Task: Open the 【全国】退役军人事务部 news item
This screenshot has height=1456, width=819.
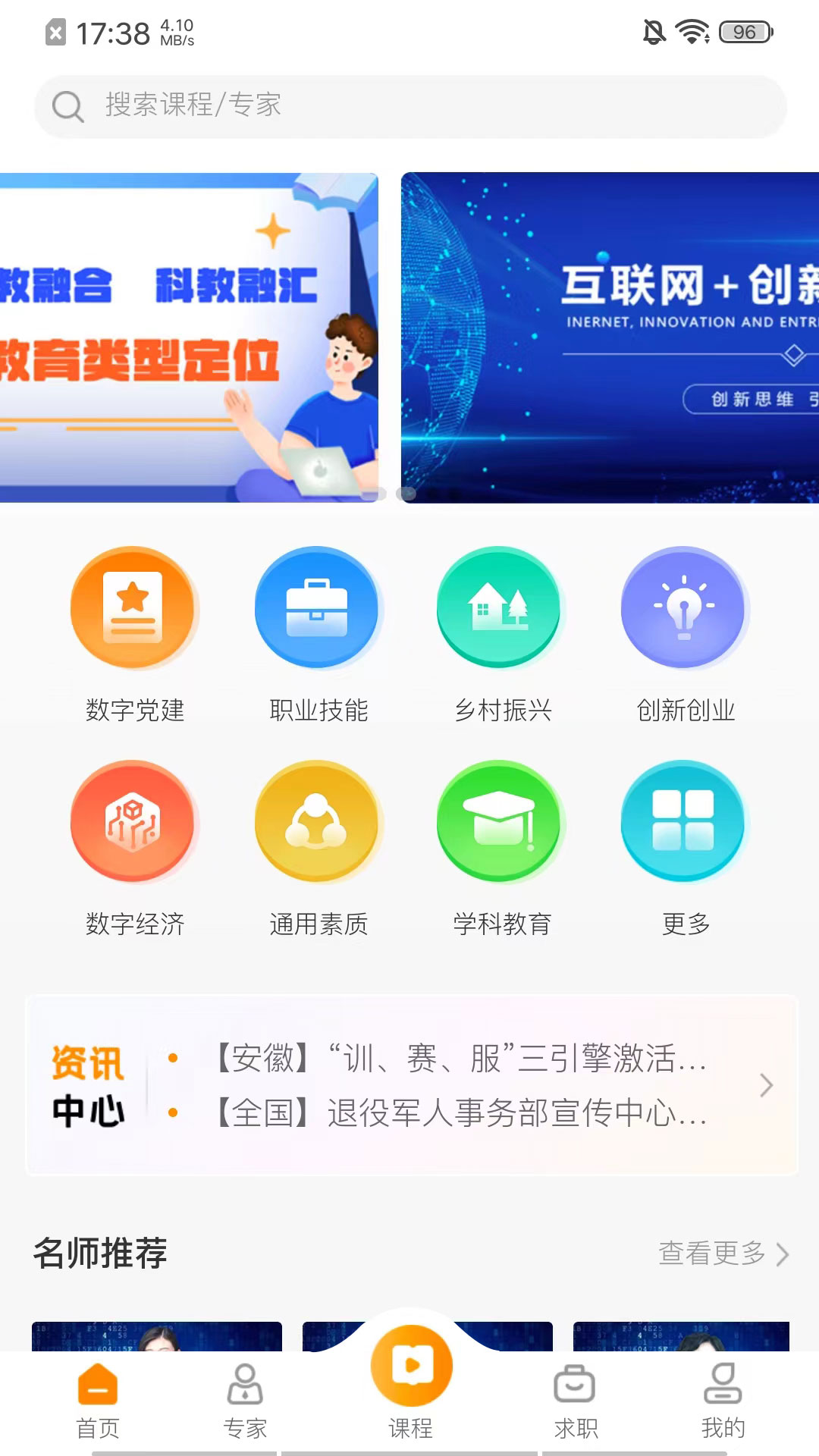Action: click(x=459, y=1113)
